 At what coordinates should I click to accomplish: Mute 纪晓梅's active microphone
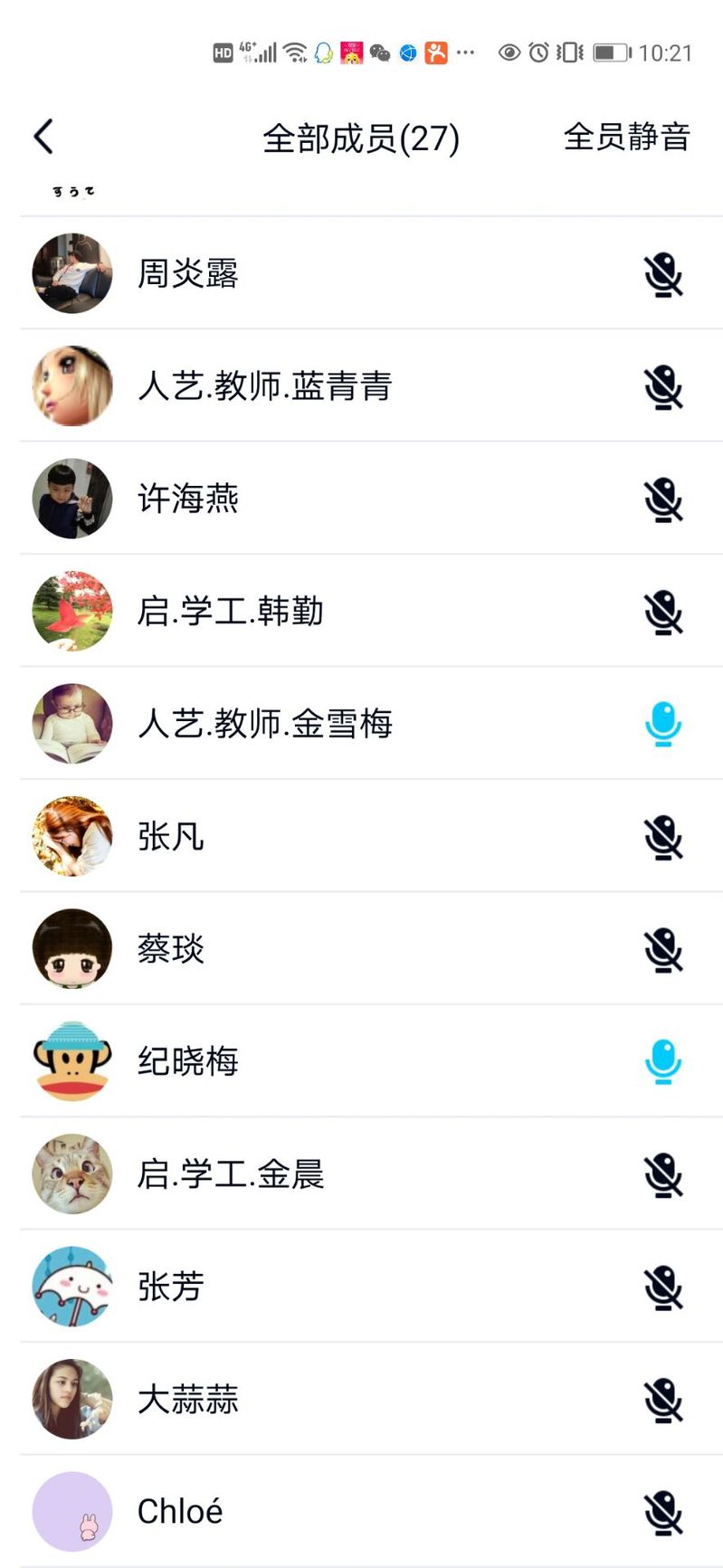click(x=662, y=1062)
